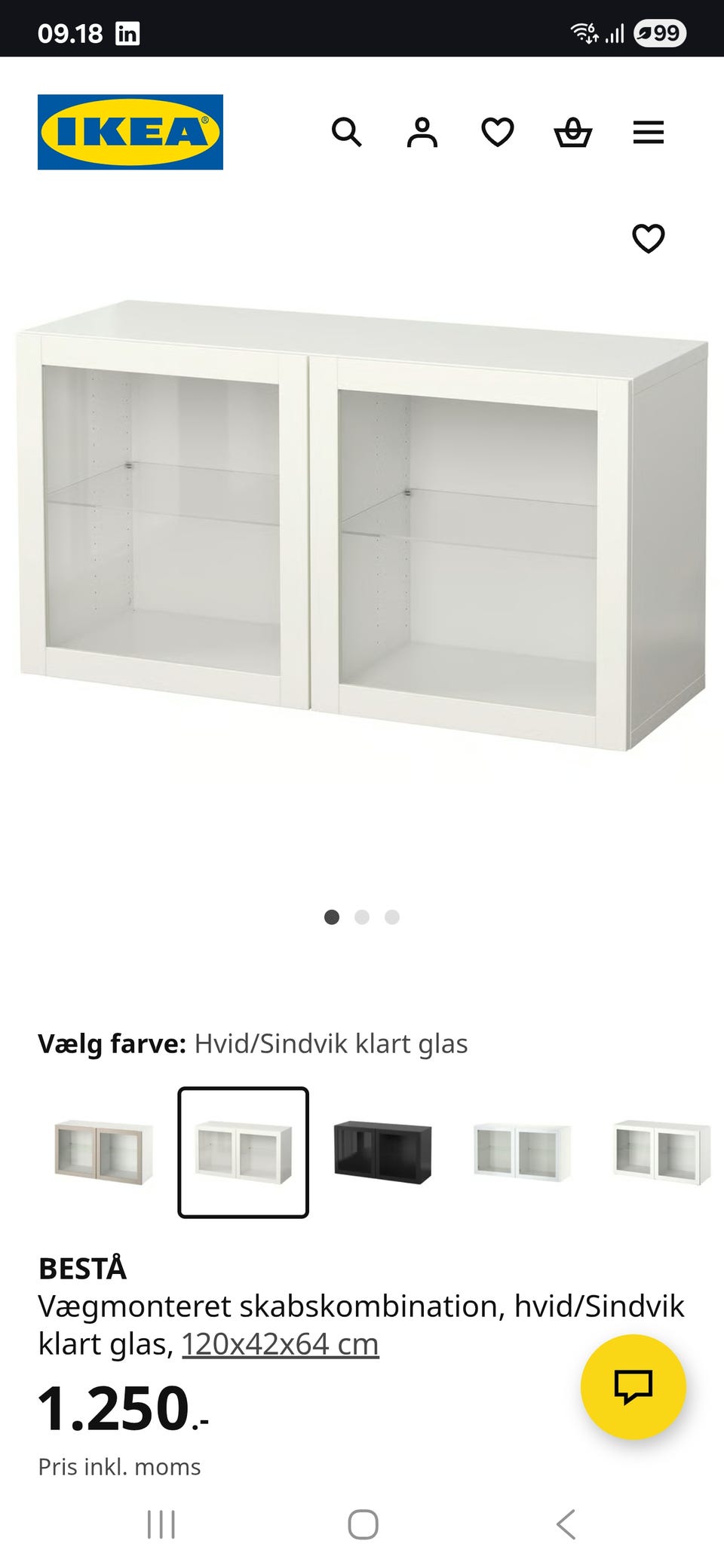Click the IKEA logo
Image resolution: width=724 pixels, height=1568 pixels.
130,130
